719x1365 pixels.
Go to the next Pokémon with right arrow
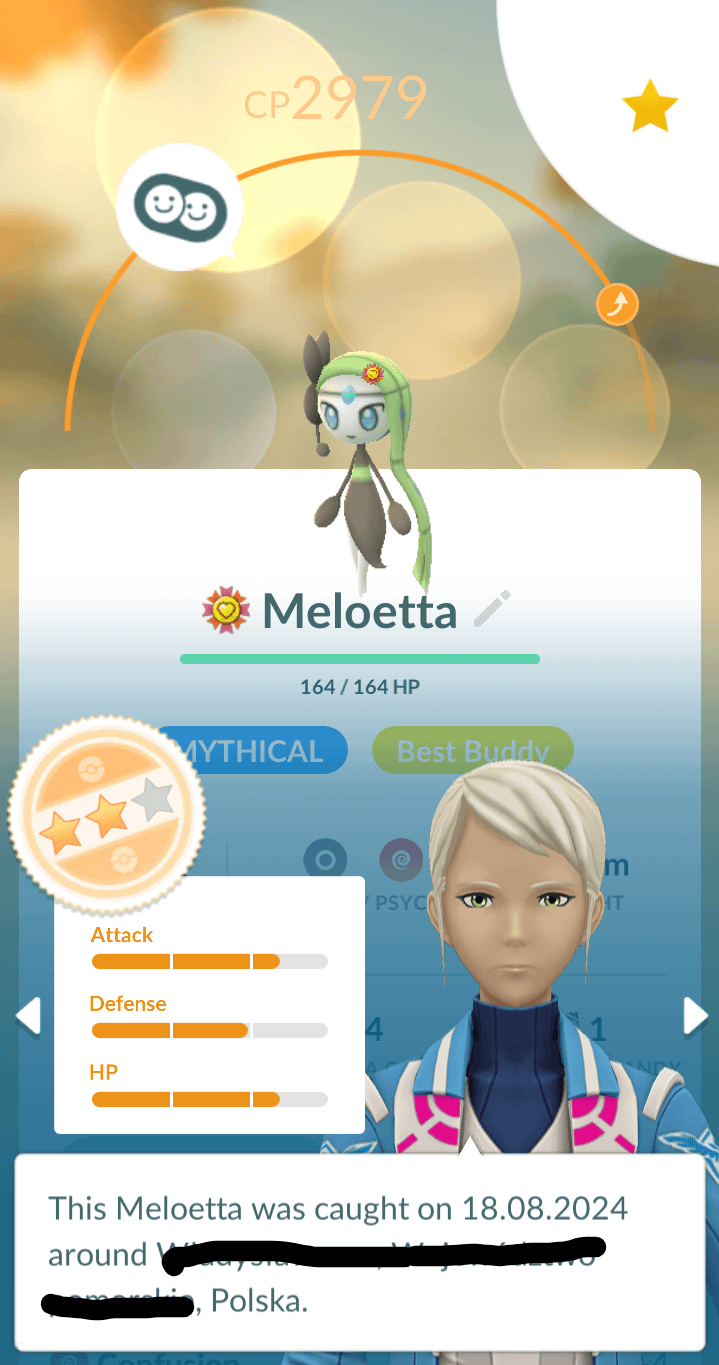694,1016
